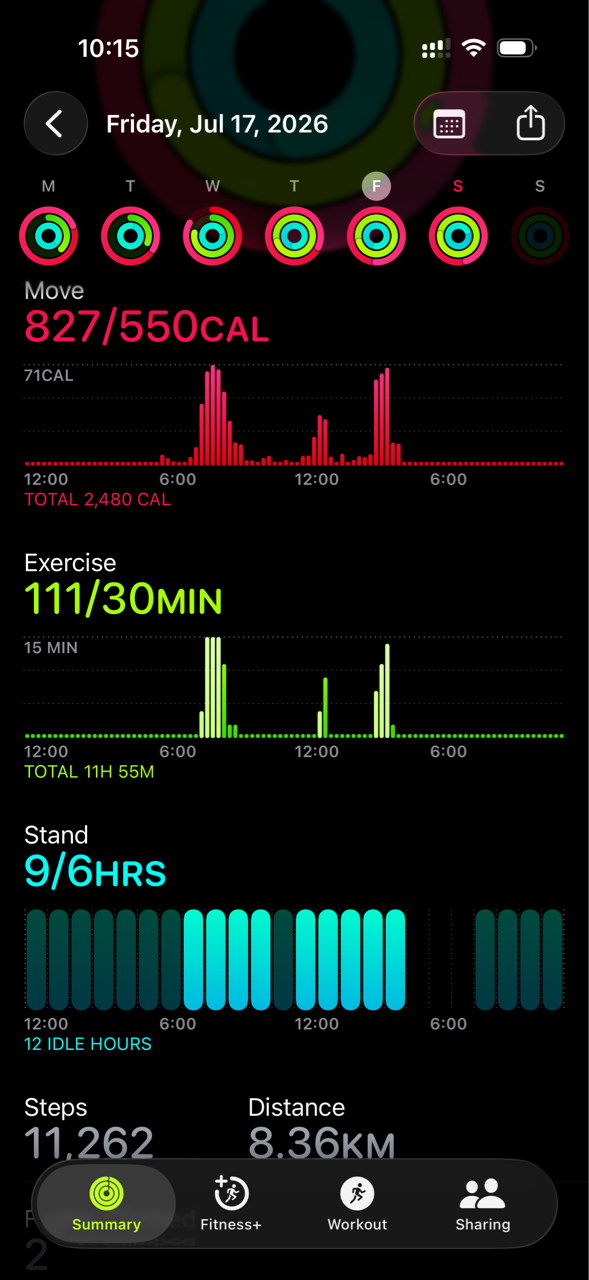Select Wednesday's activity rings
Viewport: 589px width, 1280px height.
(212, 236)
